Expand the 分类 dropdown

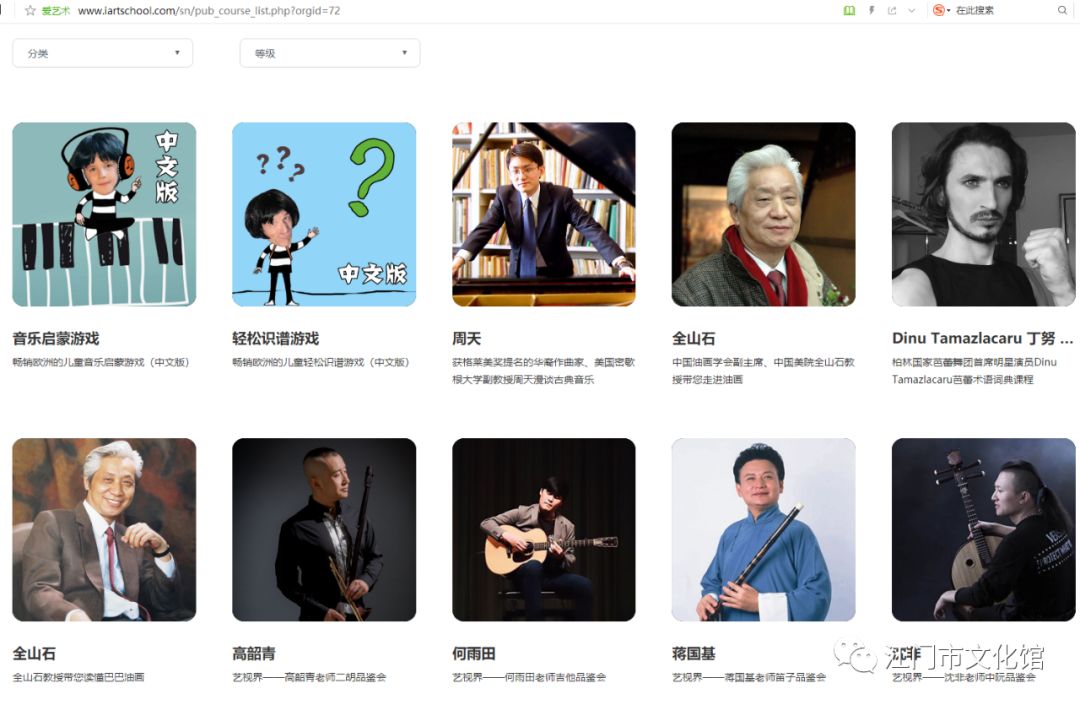102,53
